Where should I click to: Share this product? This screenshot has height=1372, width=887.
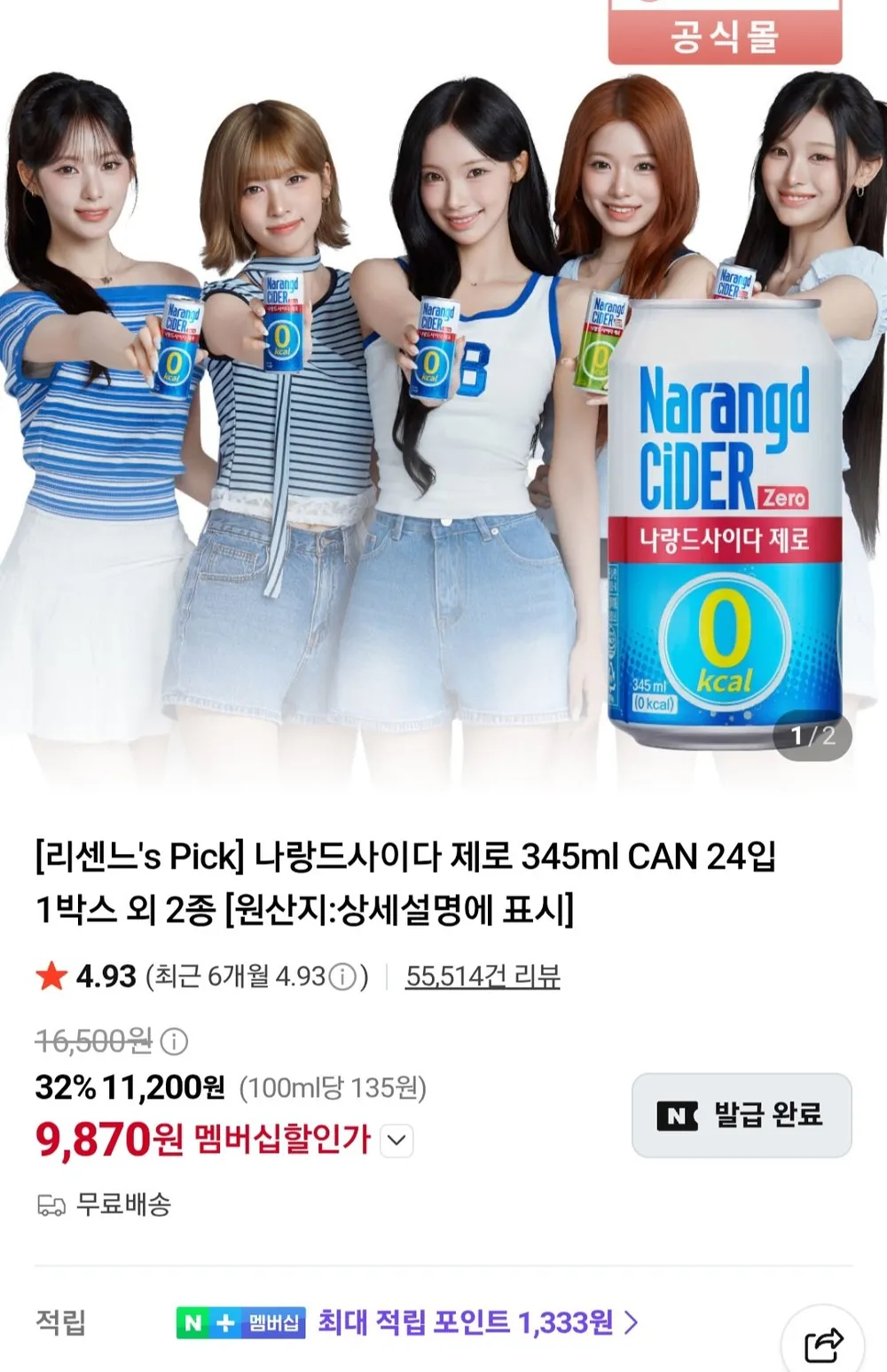[x=824, y=1344]
